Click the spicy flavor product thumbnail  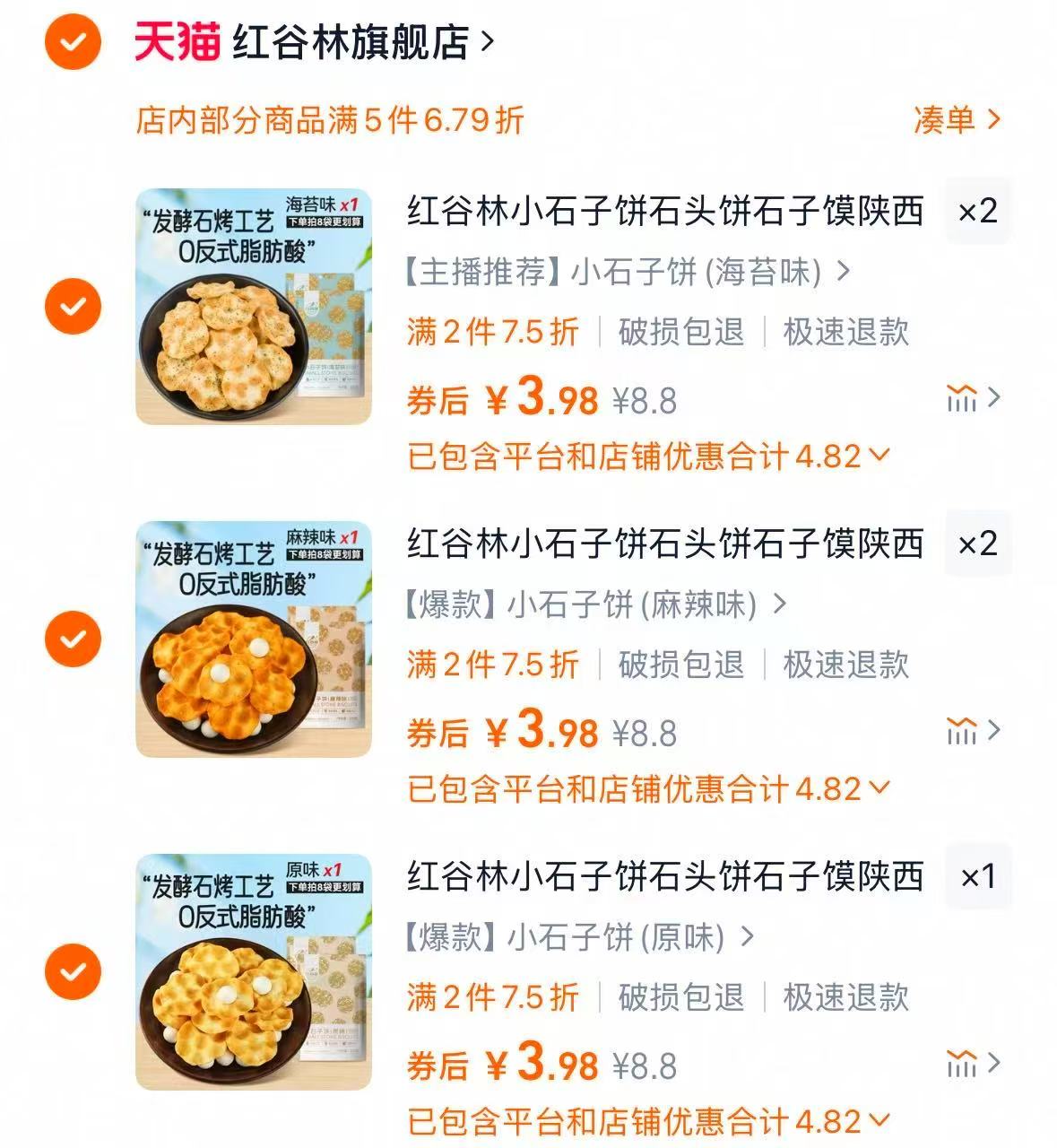(x=251, y=637)
